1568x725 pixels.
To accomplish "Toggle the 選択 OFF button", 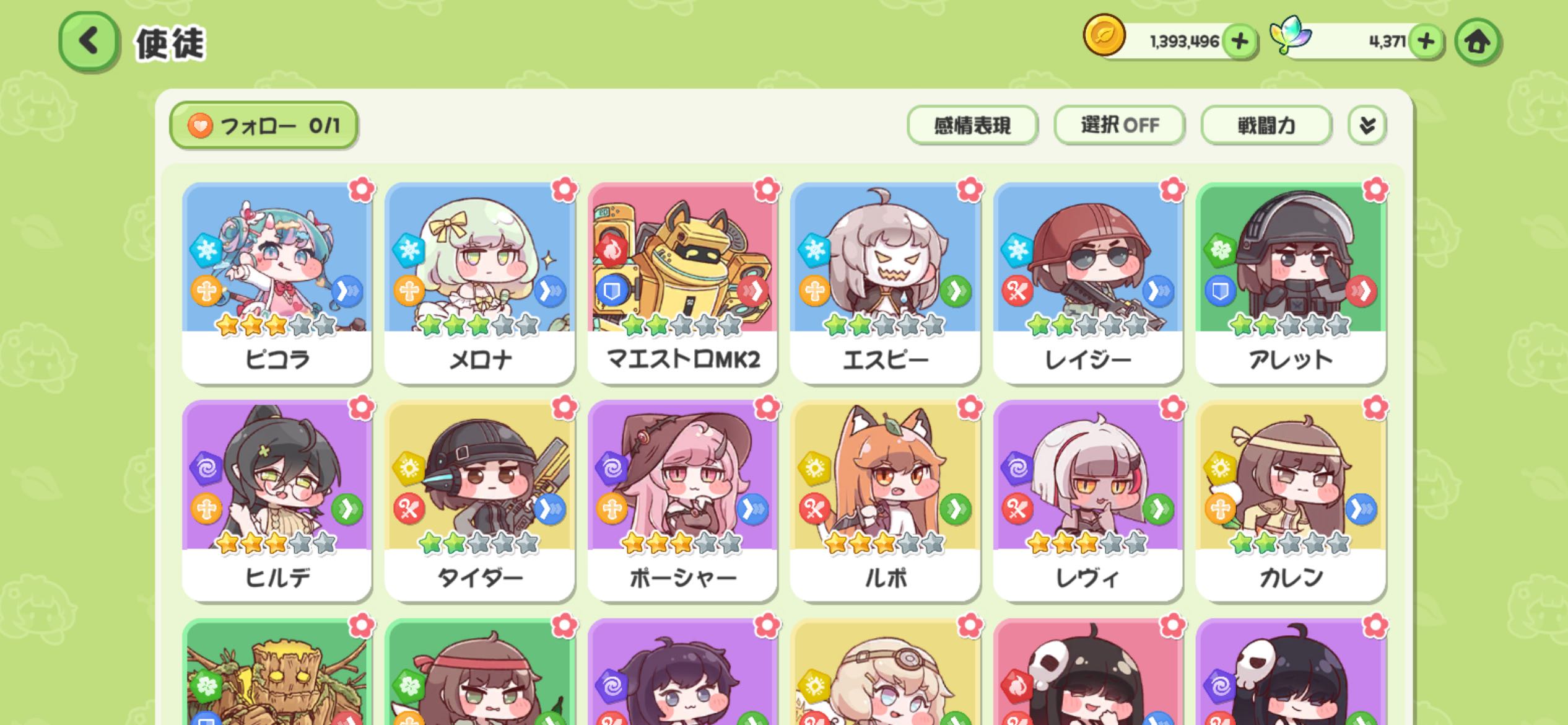I will point(1119,126).
